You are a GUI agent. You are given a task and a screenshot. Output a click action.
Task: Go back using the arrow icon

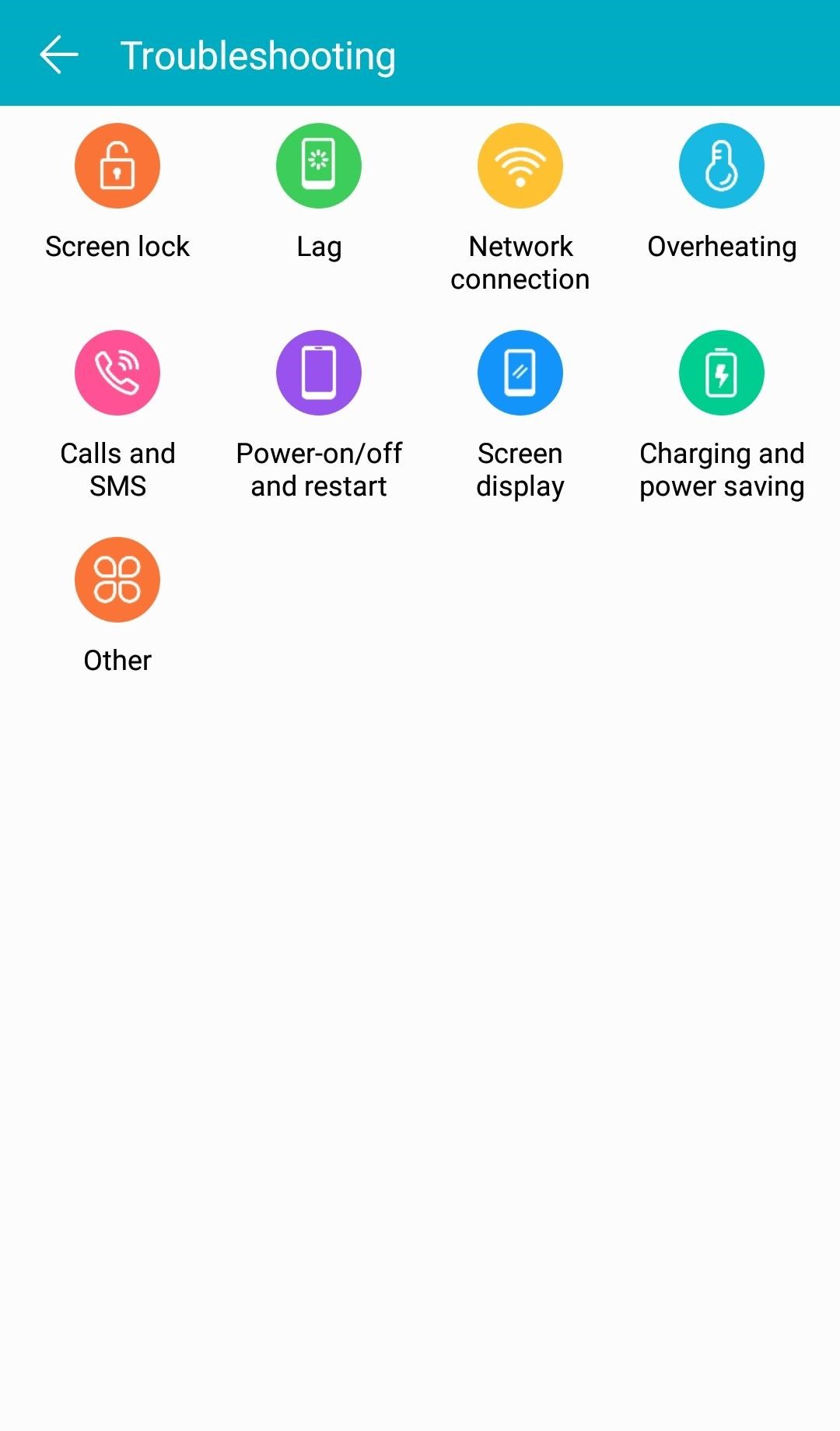57,54
